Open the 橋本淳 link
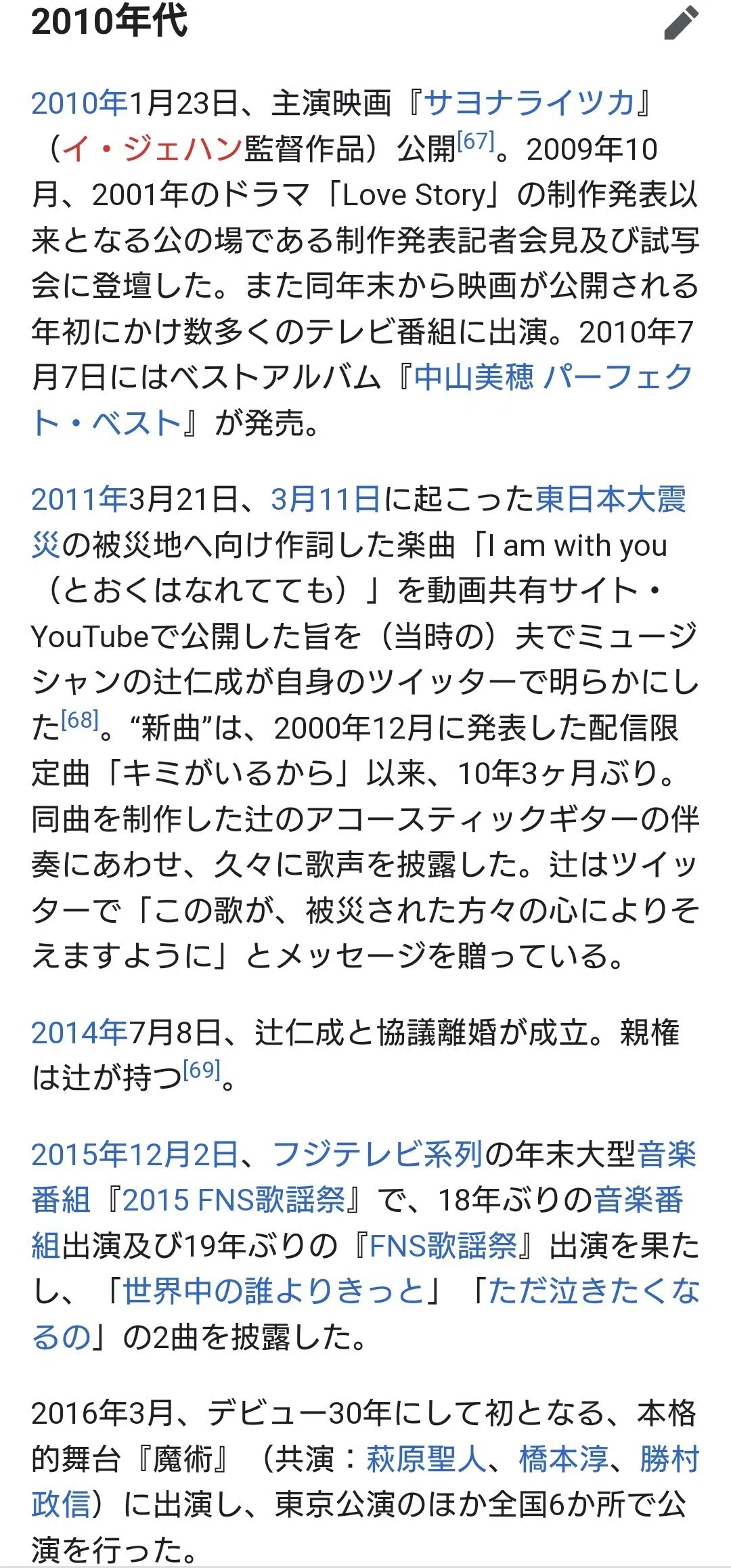The width and height of the screenshot is (731, 1568). 564,1459
